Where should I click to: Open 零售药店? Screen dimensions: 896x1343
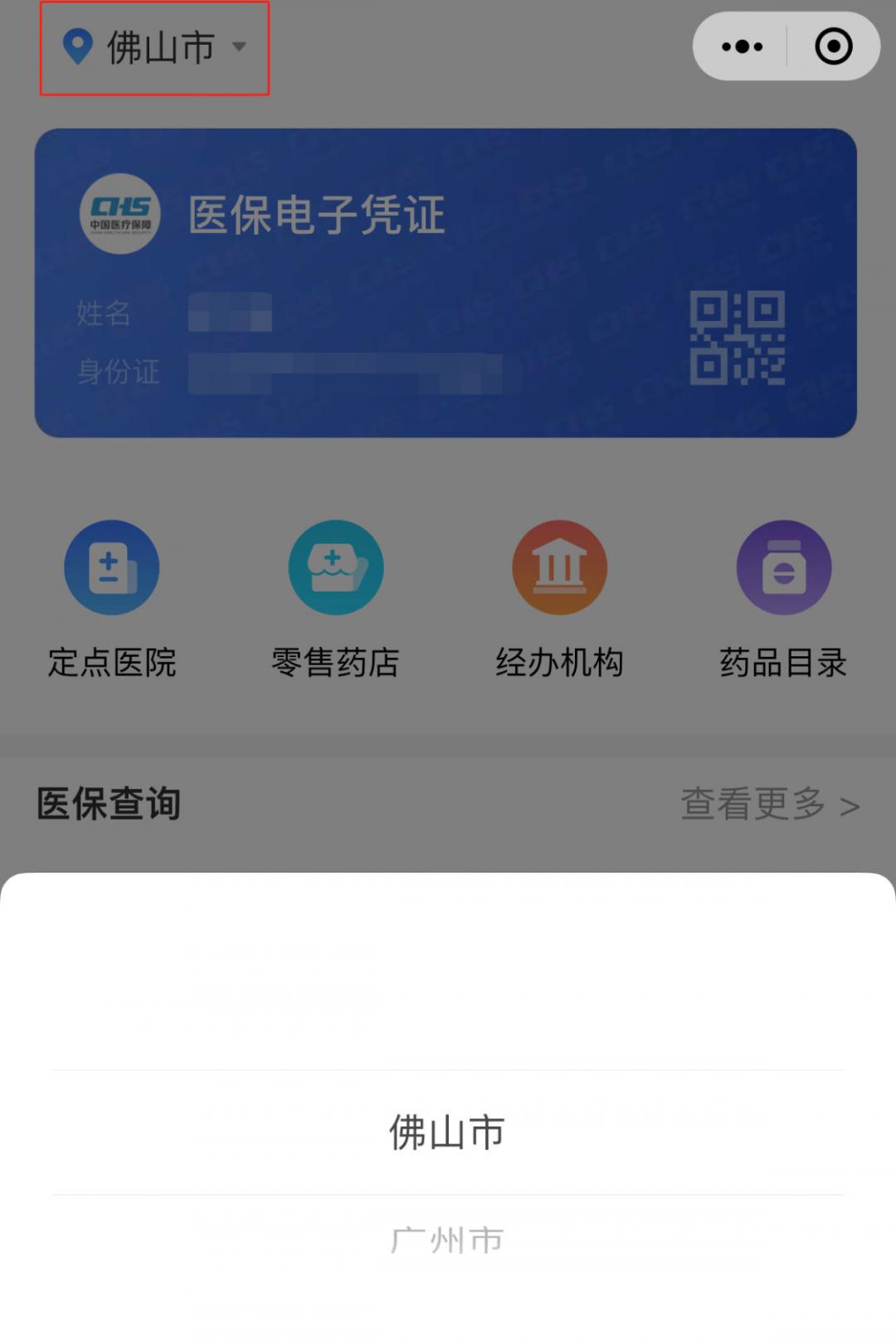point(336,599)
